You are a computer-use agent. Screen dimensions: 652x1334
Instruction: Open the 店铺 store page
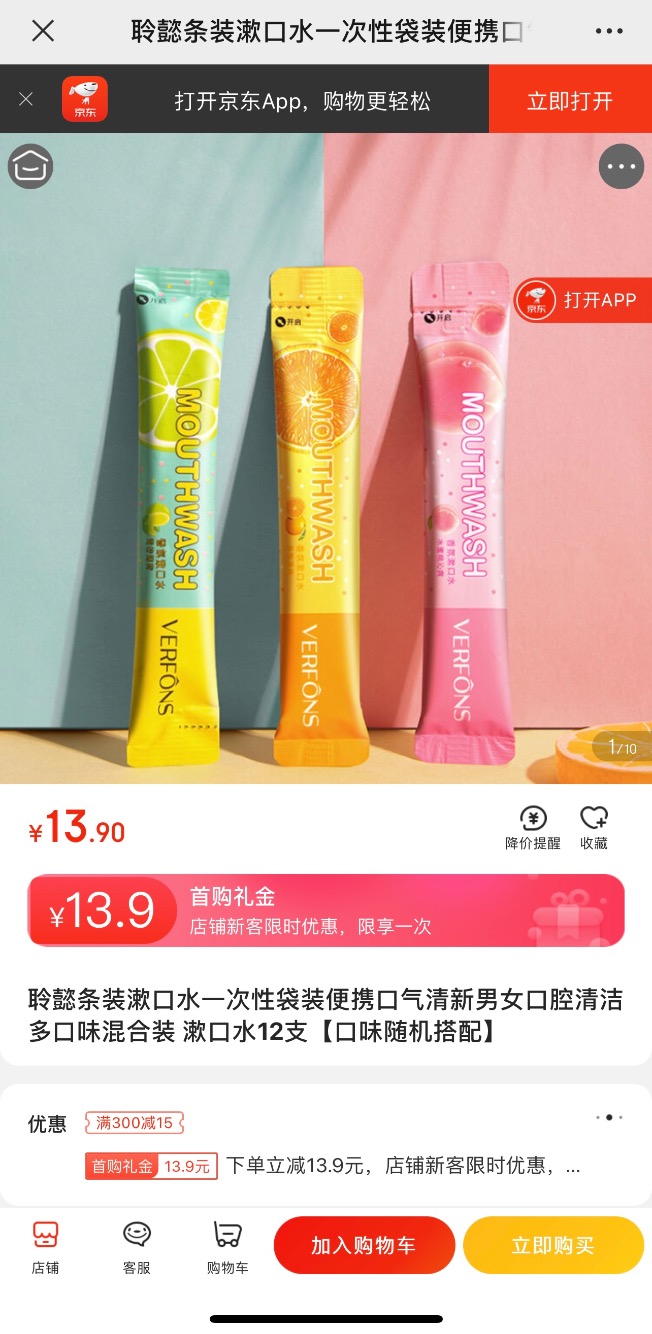coord(45,1246)
